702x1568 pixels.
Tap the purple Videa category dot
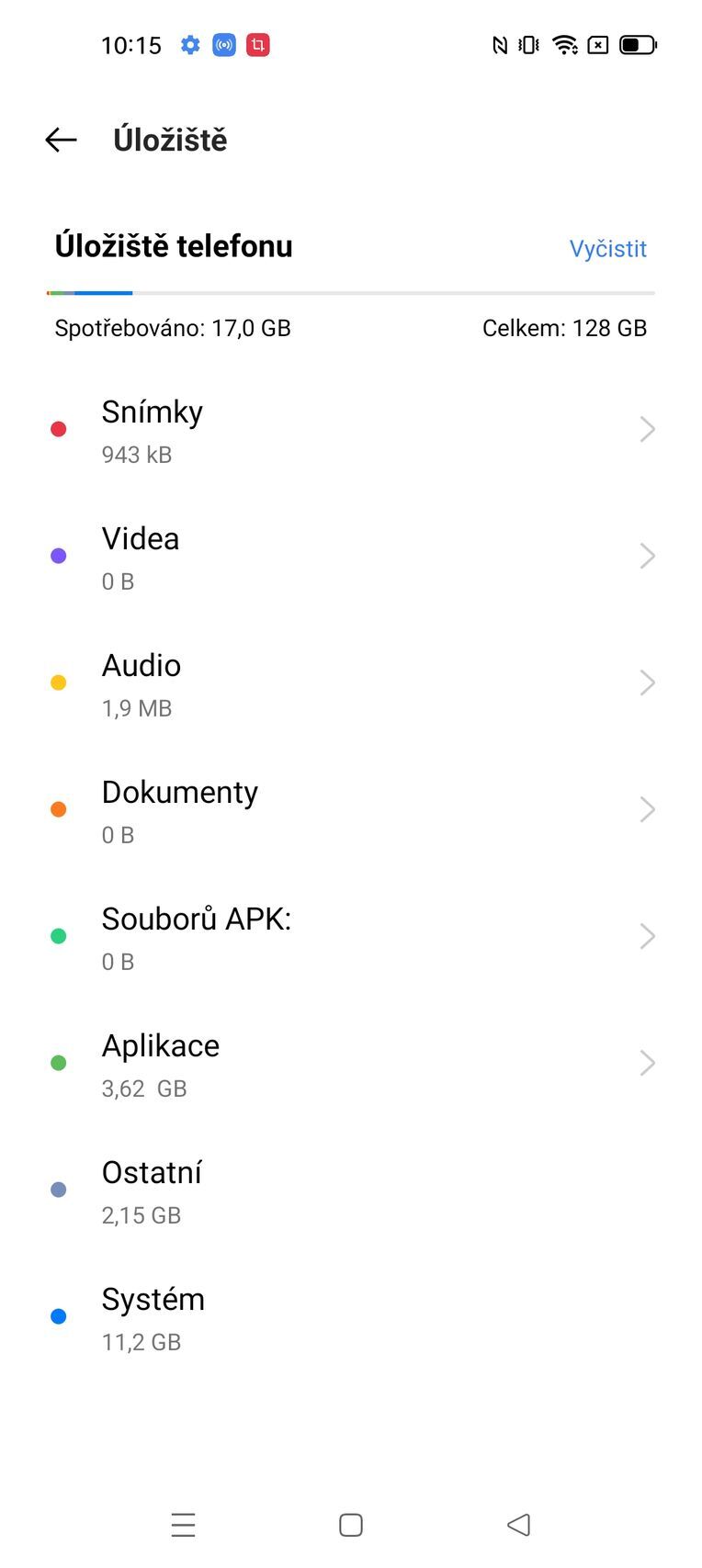click(59, 555)
